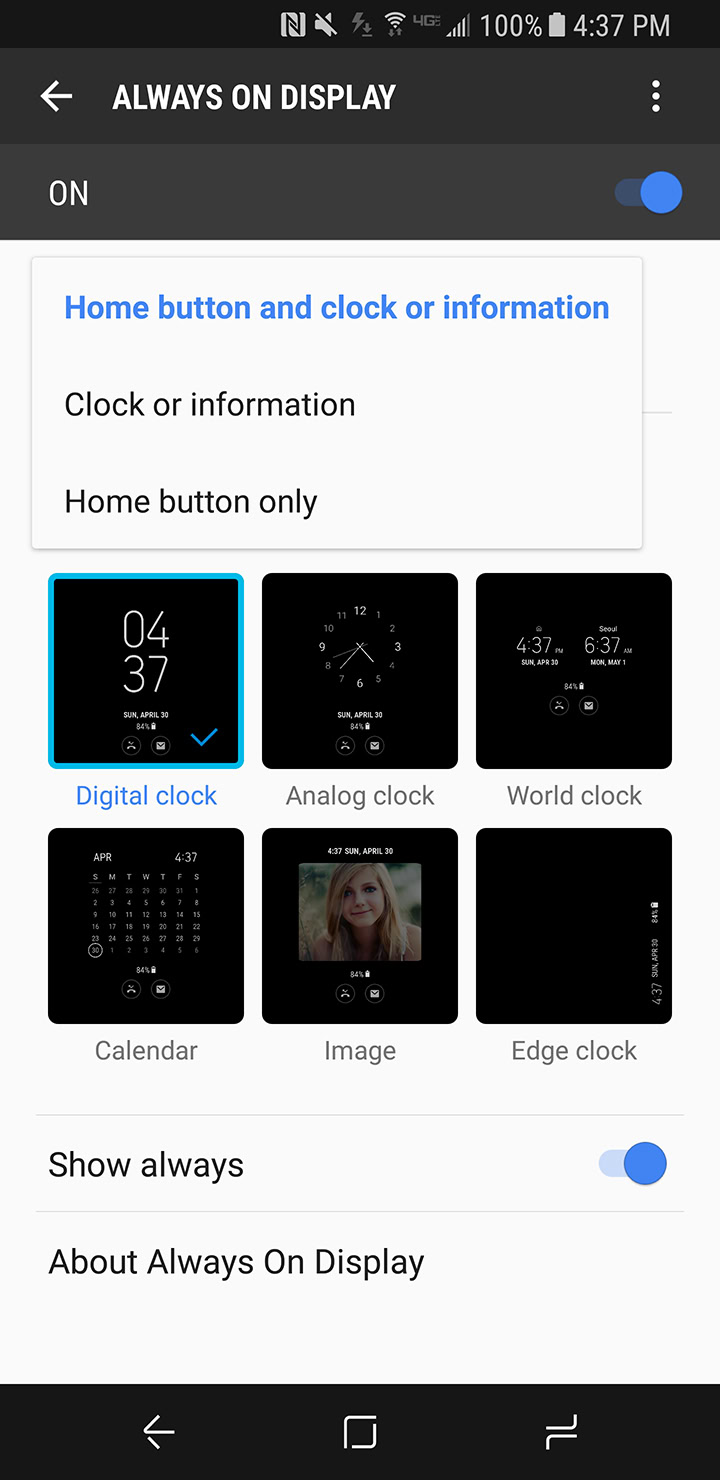Choose the Image clock style
This screenshot has height=1480, width=720.
click(x=360, y=926)
